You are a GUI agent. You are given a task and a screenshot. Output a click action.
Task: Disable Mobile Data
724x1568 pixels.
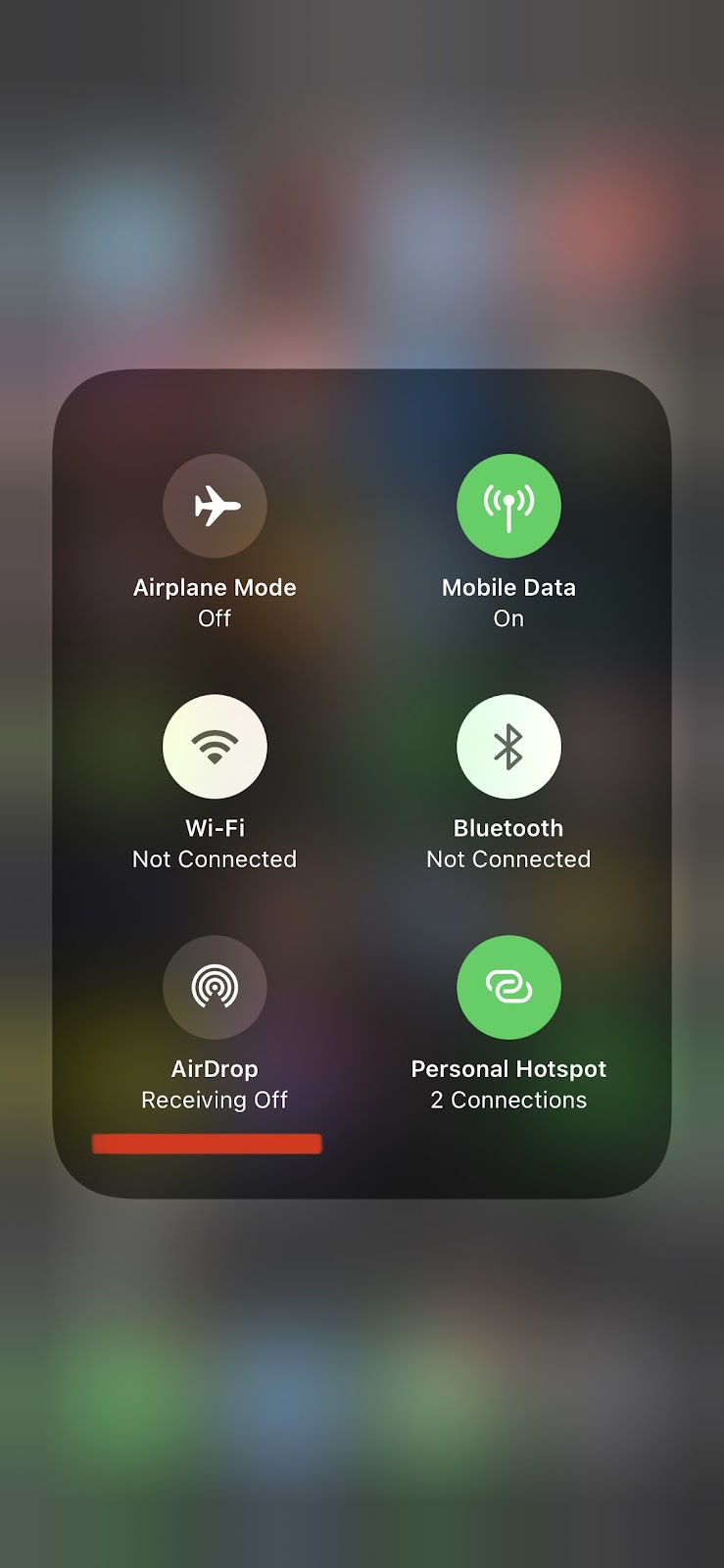508,506
